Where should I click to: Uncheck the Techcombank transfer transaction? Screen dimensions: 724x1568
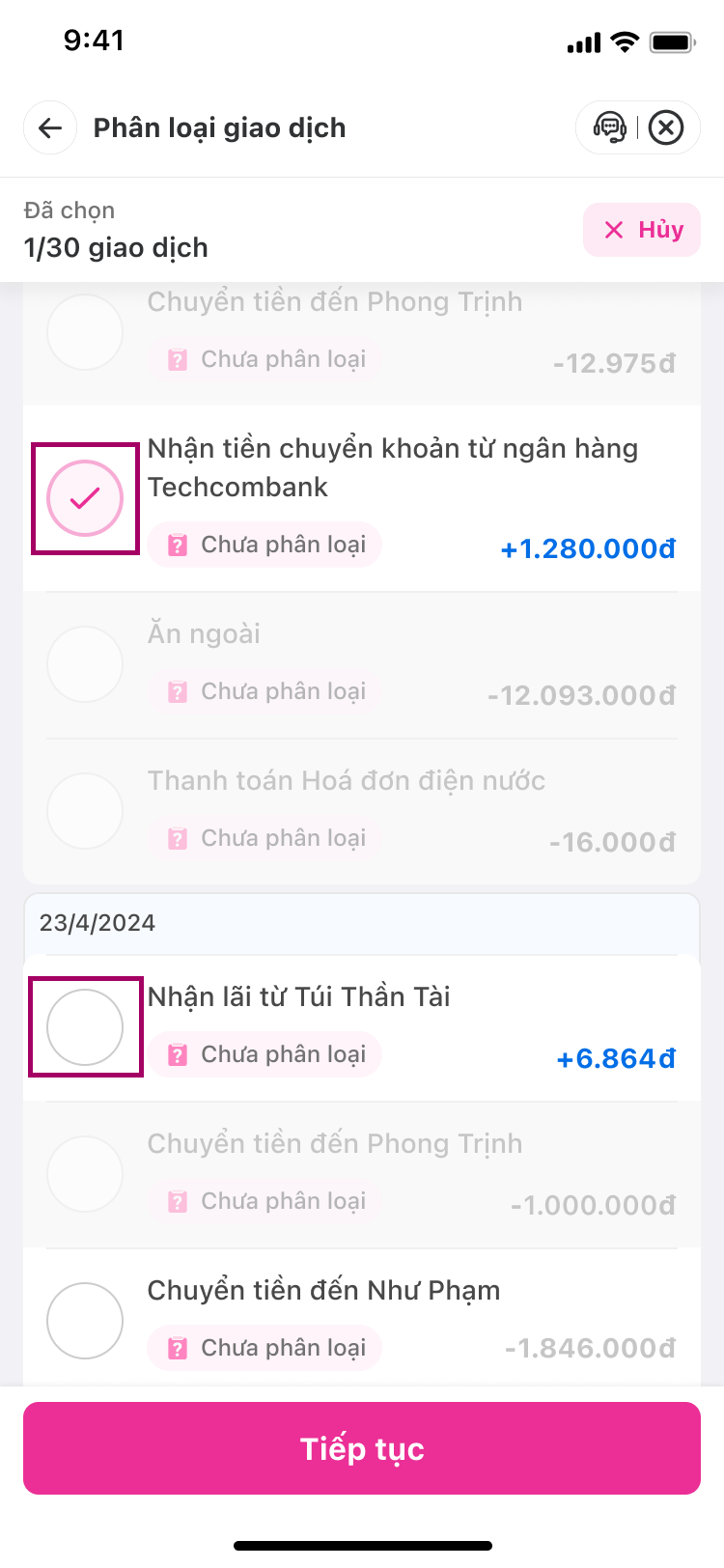85,498
